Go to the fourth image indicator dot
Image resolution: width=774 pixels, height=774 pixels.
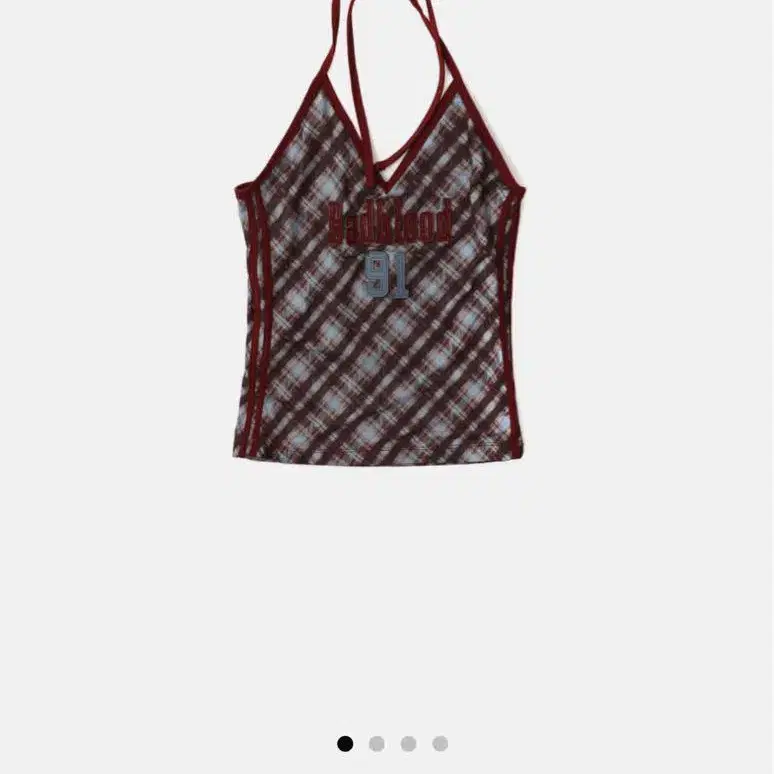[x=440, y=743]
